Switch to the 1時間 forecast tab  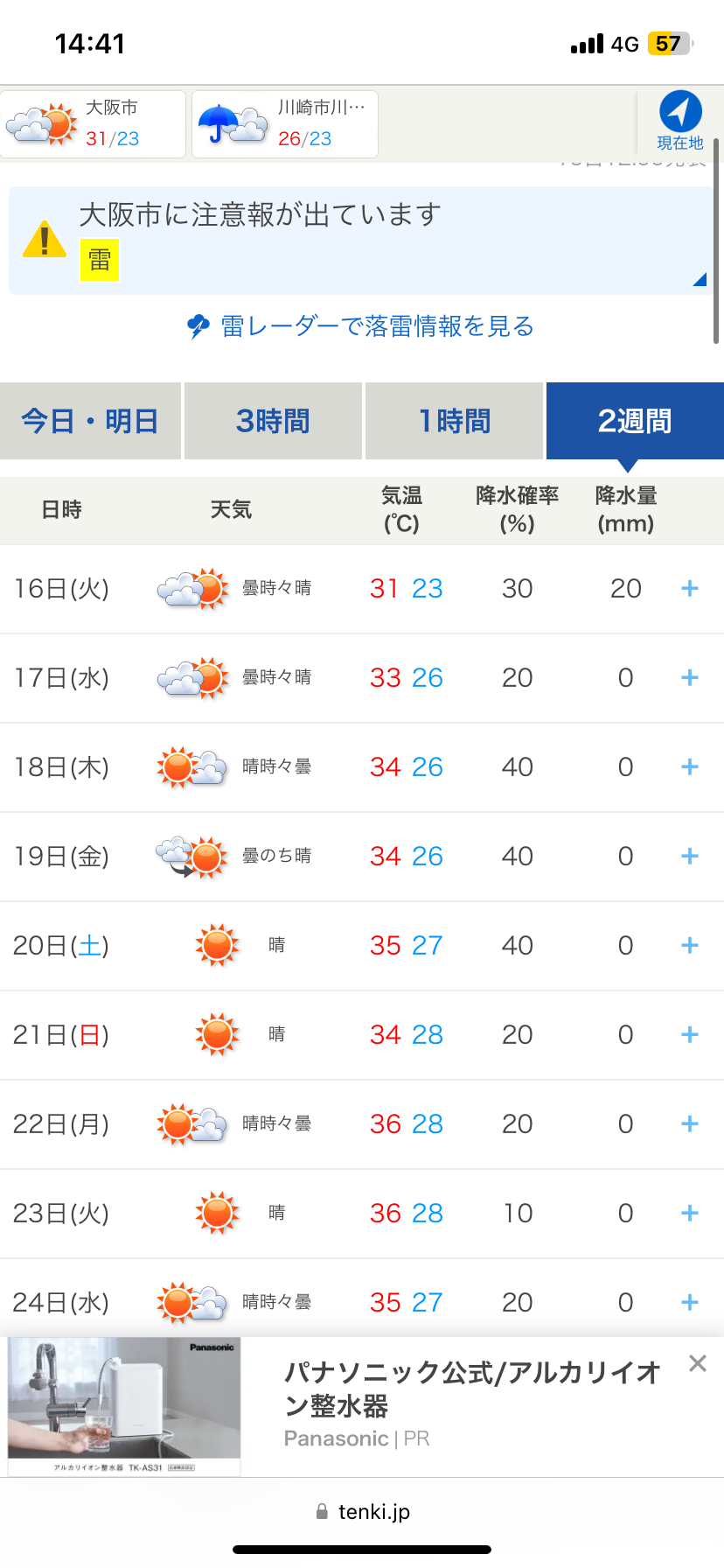(x=454, y=421)
